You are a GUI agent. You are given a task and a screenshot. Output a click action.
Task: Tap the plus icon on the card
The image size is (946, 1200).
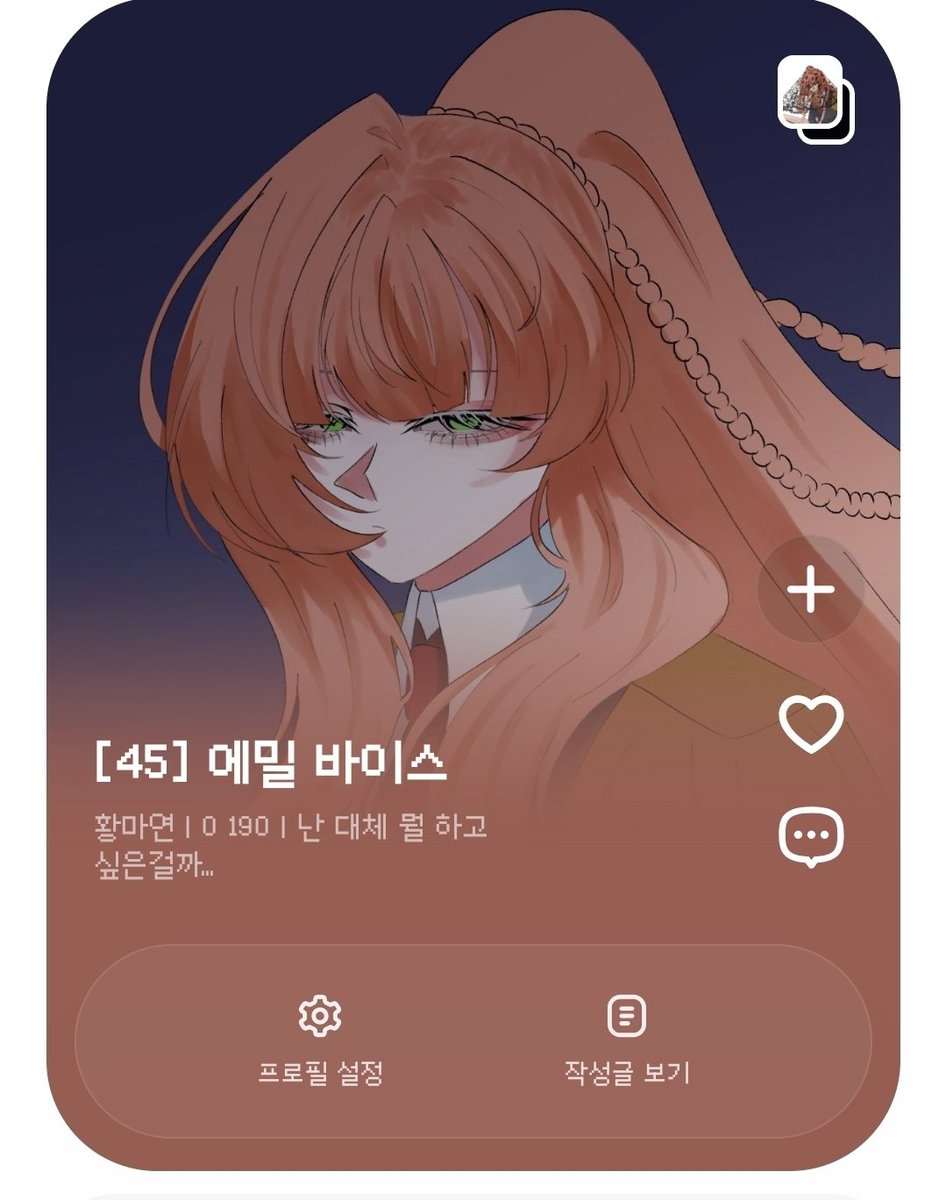810,590
